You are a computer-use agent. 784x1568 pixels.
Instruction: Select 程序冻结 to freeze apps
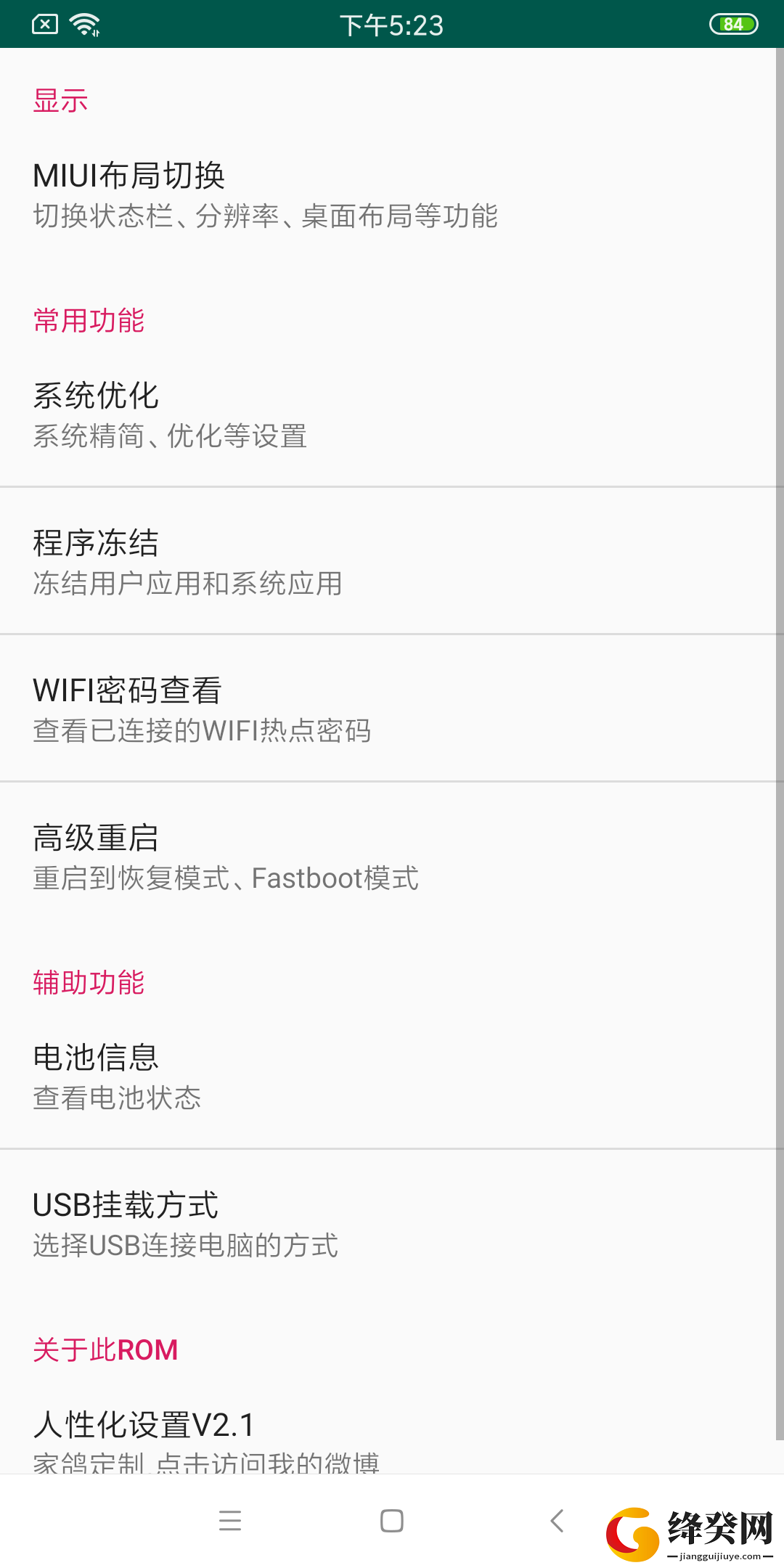click(x=388, y=562)
